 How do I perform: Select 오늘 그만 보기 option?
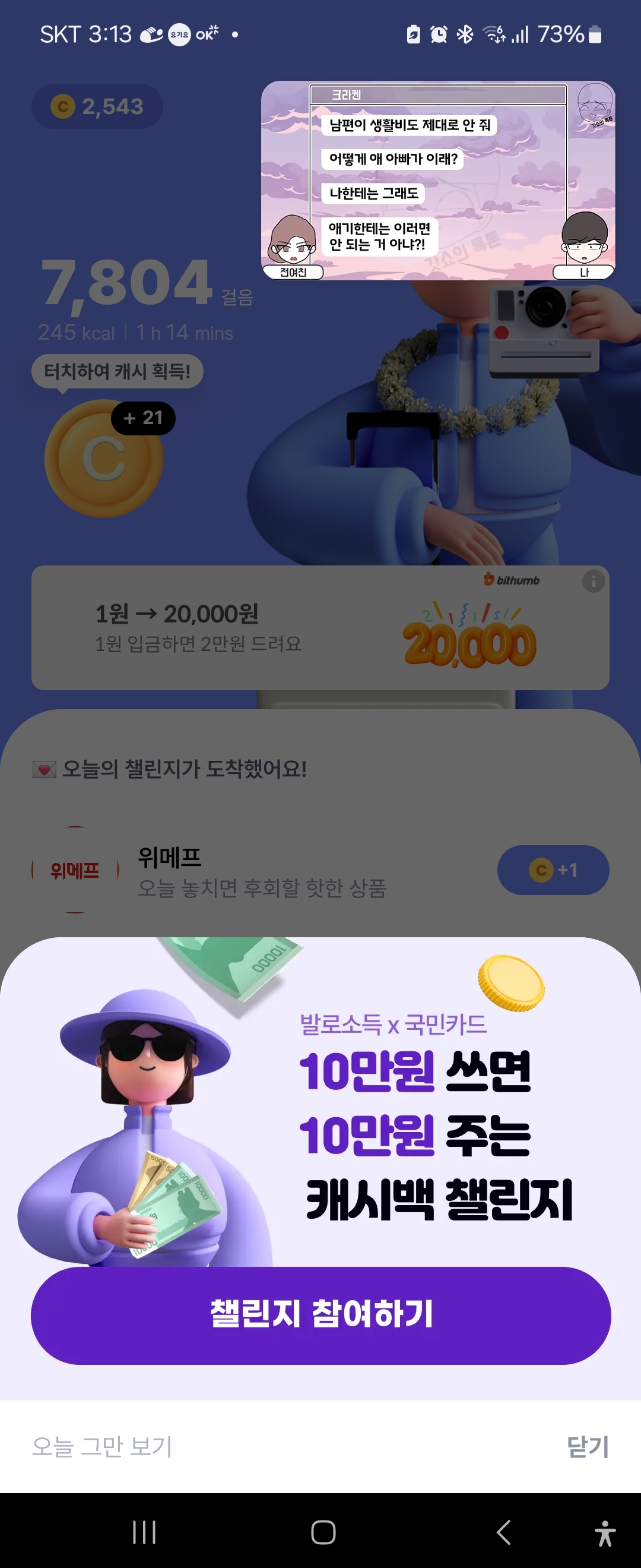(102, 1446)
